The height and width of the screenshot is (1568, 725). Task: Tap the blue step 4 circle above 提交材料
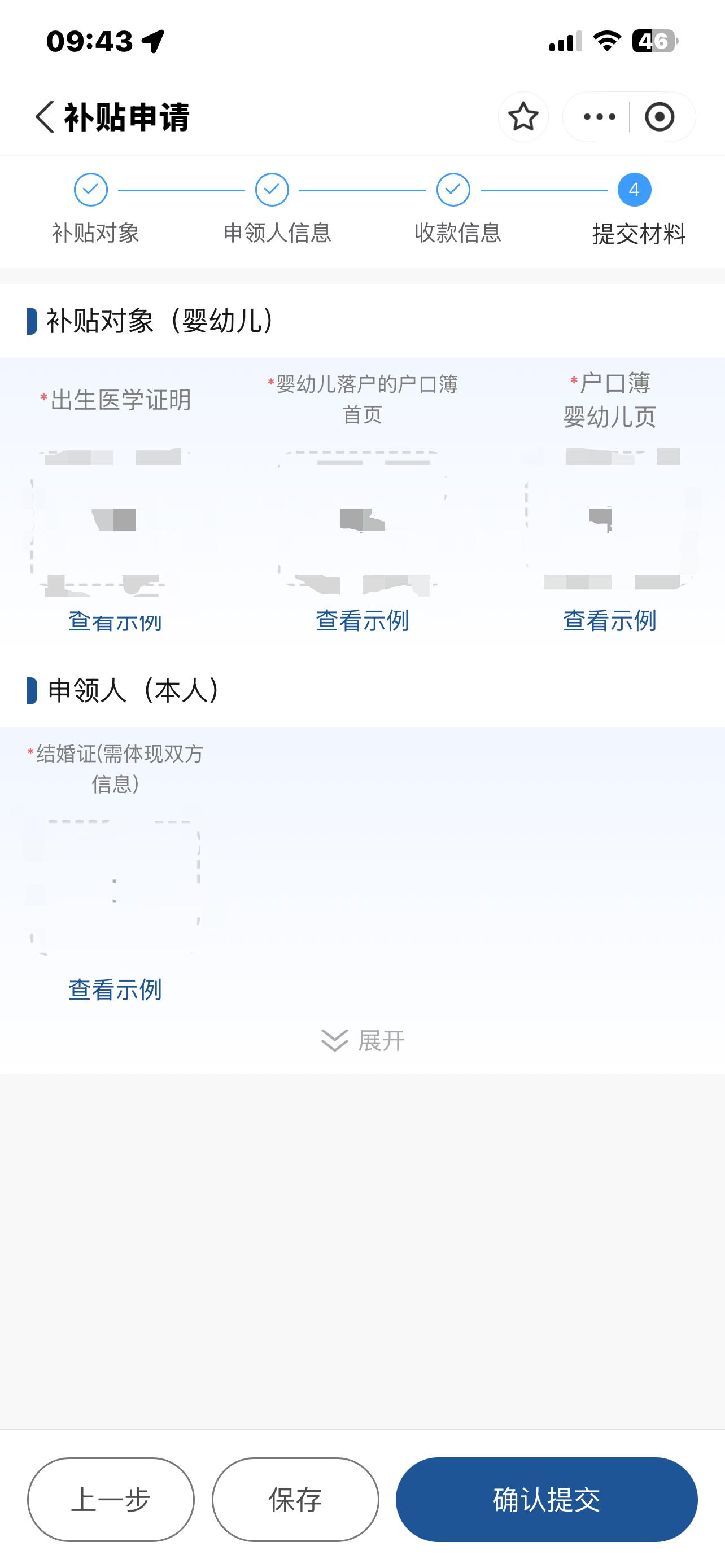634,189
